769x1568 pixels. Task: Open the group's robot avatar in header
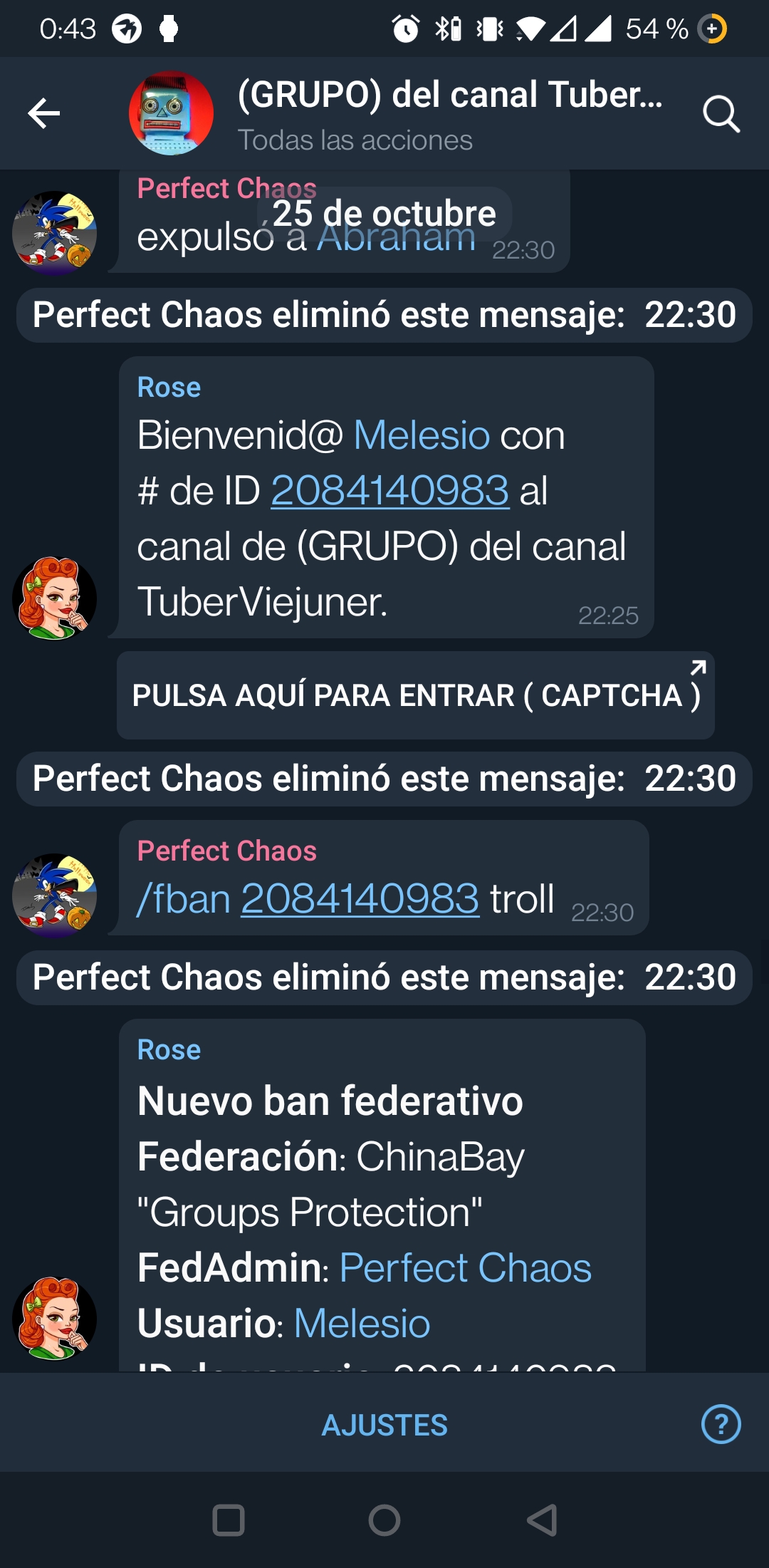point(171,113)
